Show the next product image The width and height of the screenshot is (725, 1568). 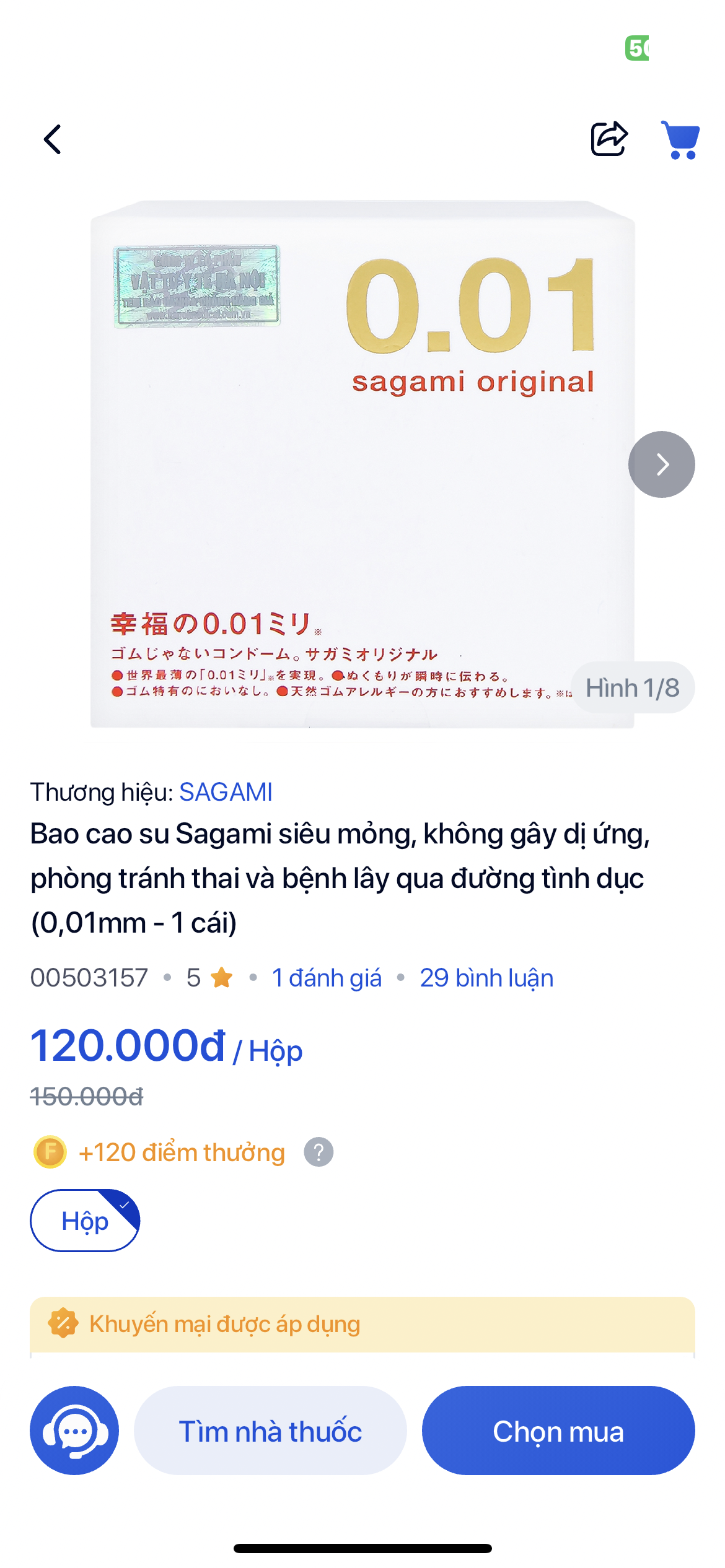pyautogui.click(x=661, y=464)
